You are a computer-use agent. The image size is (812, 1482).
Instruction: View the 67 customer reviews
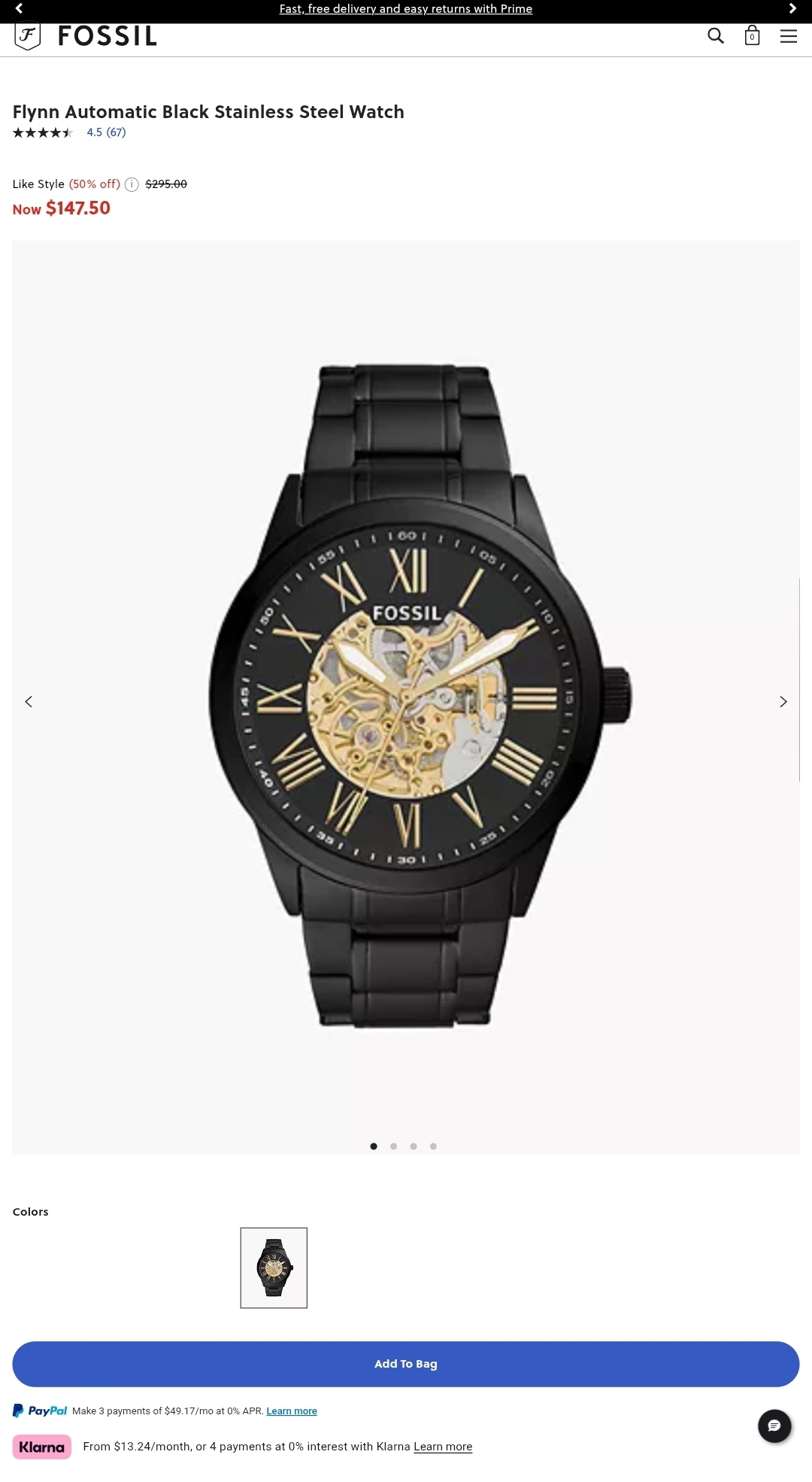pos(106,132)
